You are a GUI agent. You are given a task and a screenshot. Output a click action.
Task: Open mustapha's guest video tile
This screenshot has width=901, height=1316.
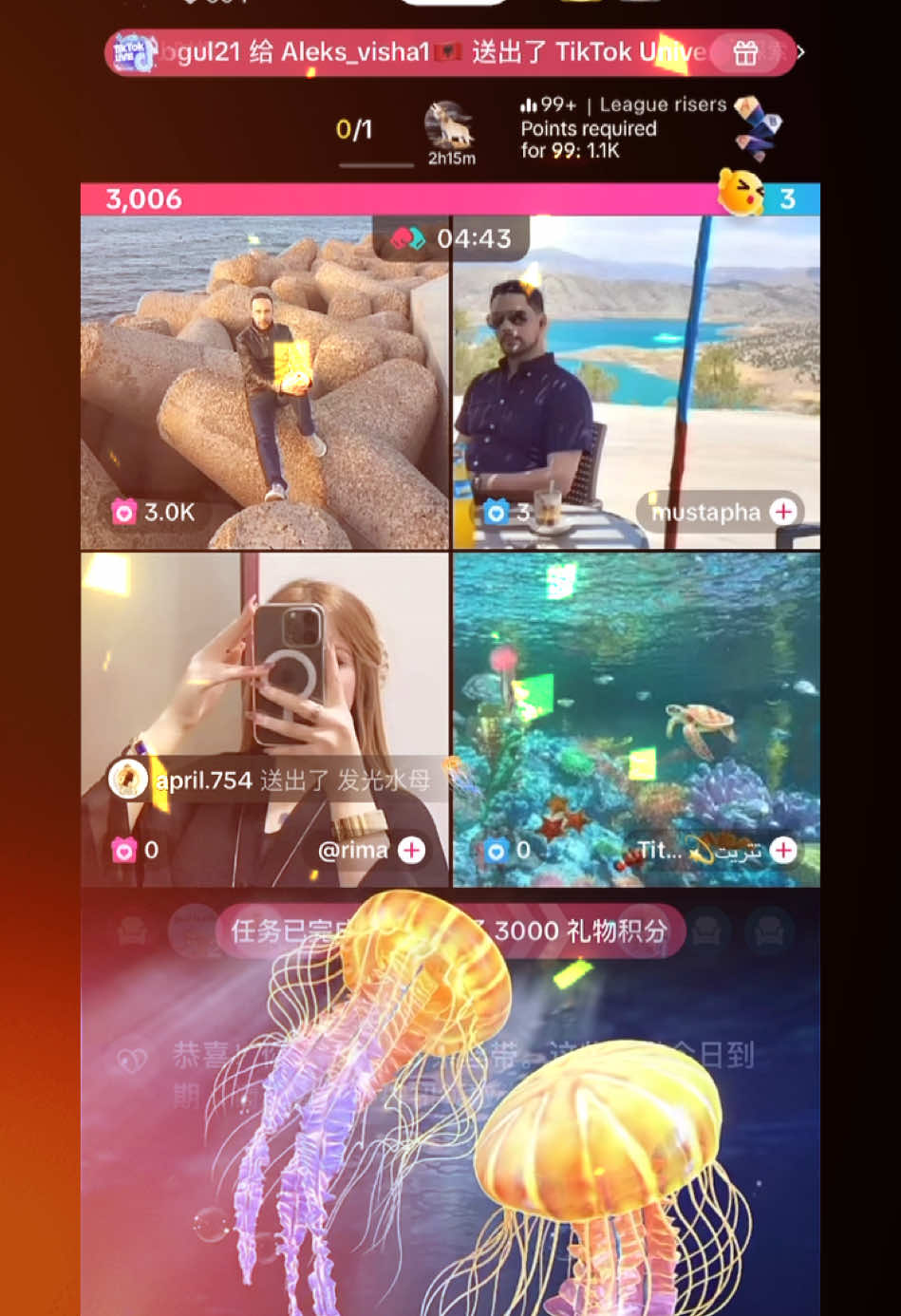click(x=636, y=380)
